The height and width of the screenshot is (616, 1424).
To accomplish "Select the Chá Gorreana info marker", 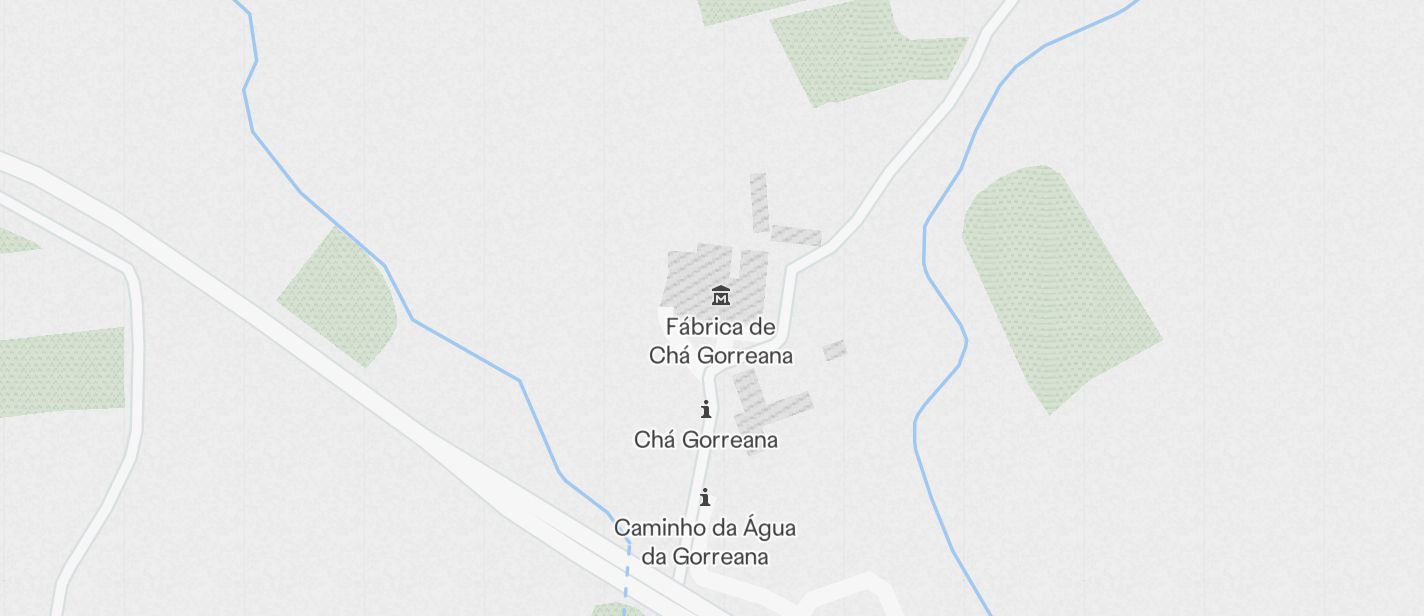I will [706, 409].
